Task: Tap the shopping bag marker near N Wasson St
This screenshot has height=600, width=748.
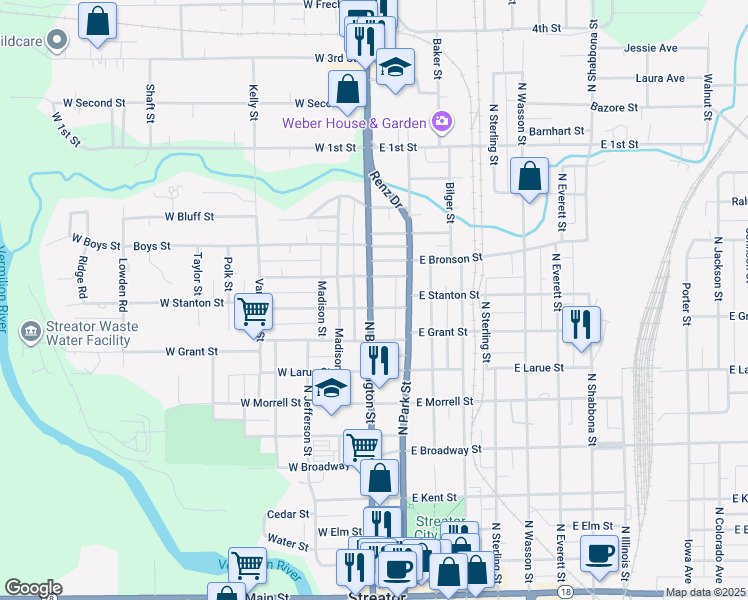Action: 529,177
